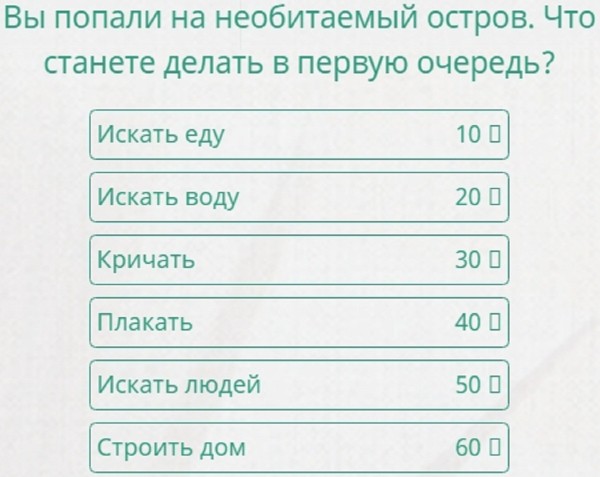
Task: Choose the answer Искать еду
Action: [299, 135]
